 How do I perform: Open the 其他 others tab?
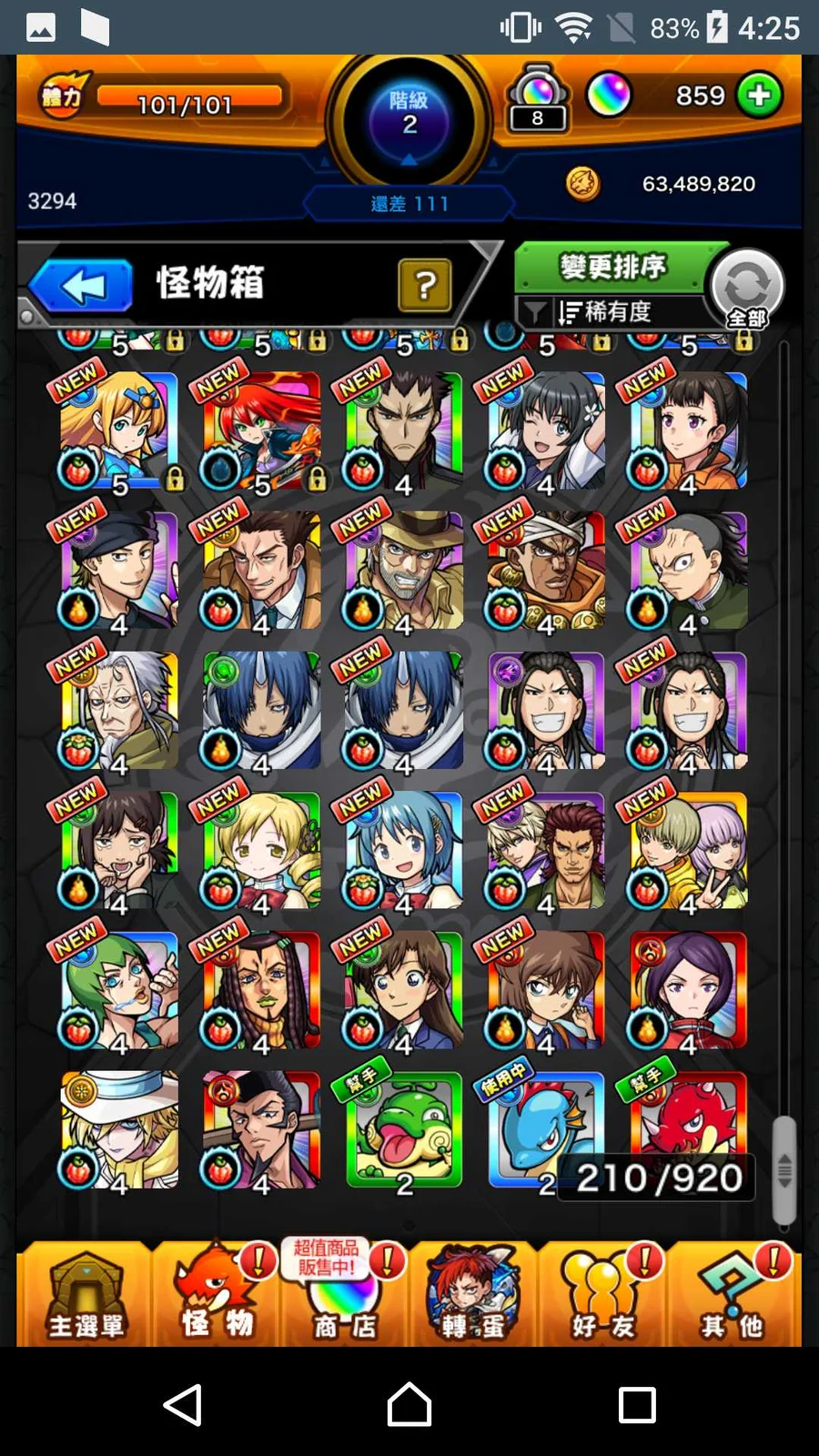(x=733, y=1295)
